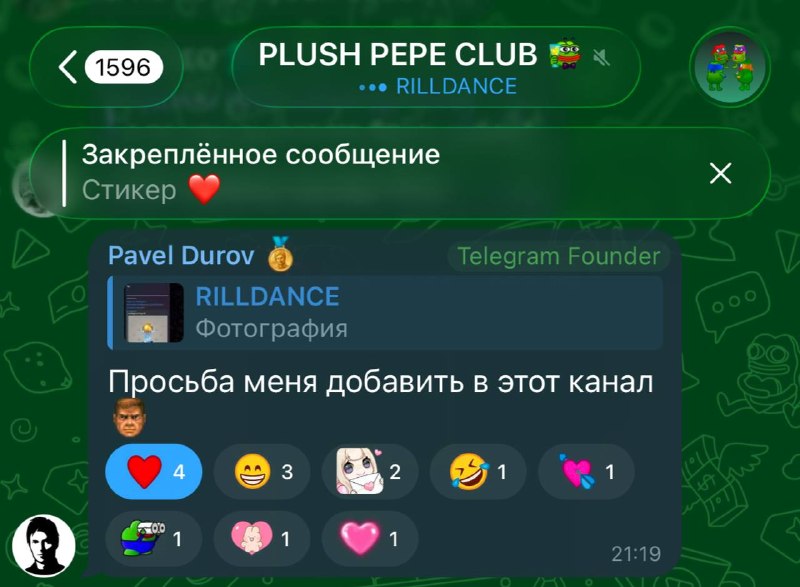Screen dimensions: 800x587
Task: React with the heart with arrow emoji
Action: pos(586,471)
